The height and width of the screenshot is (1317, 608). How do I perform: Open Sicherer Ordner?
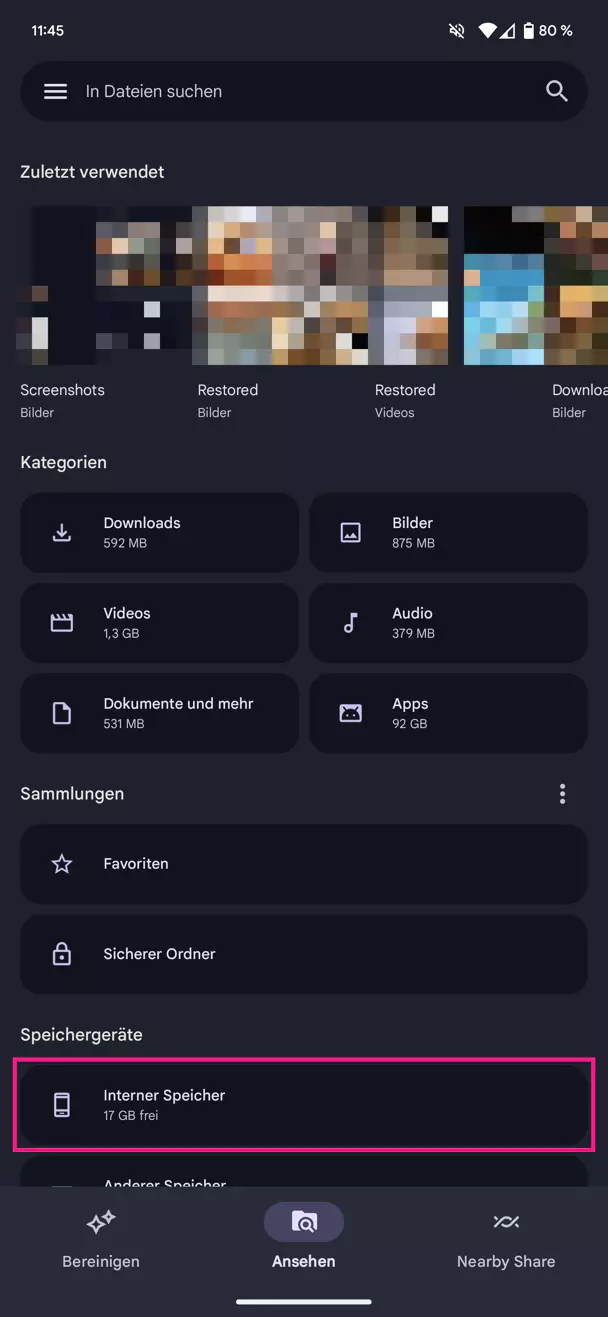(x=303, y=954)
